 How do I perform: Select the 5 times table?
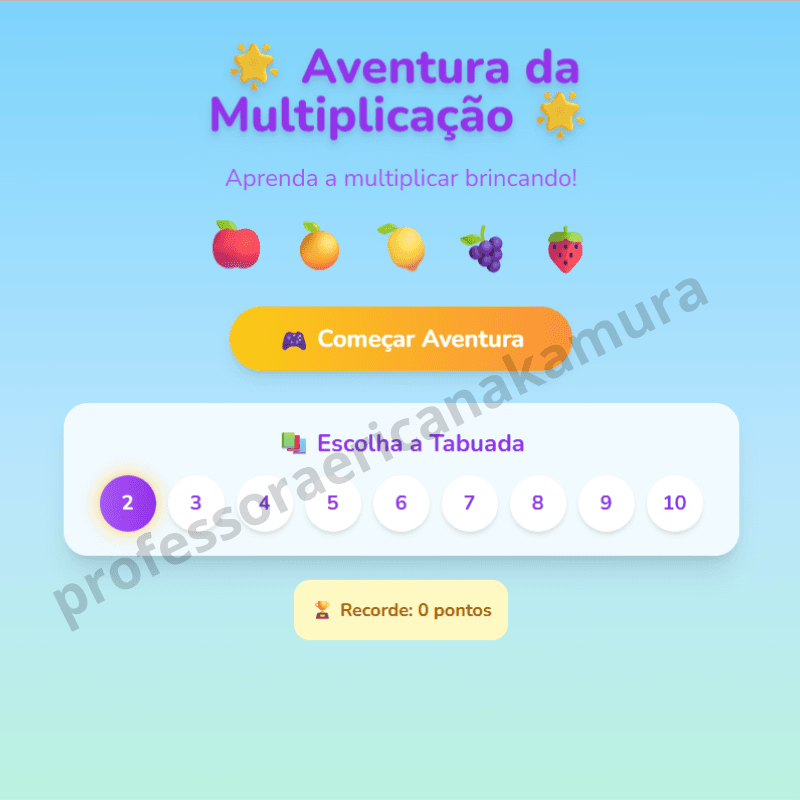[x=333, y=503]
